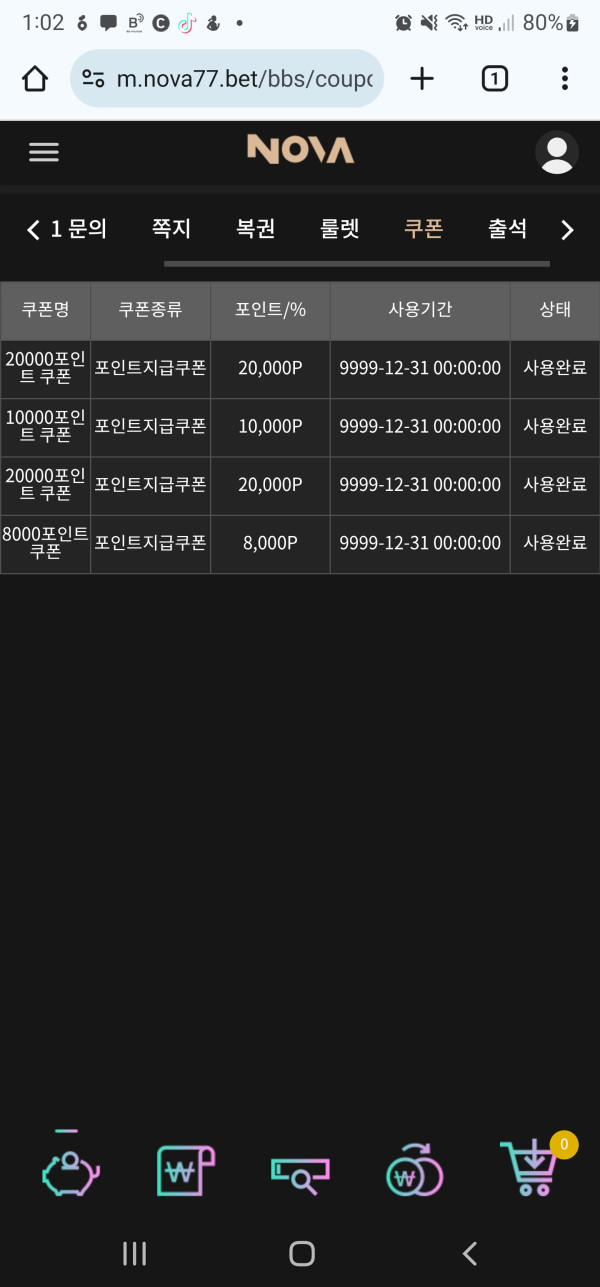Screen dimensions: 600x1287
Task: Open the won receipt icon
Action: (185, 1171)
